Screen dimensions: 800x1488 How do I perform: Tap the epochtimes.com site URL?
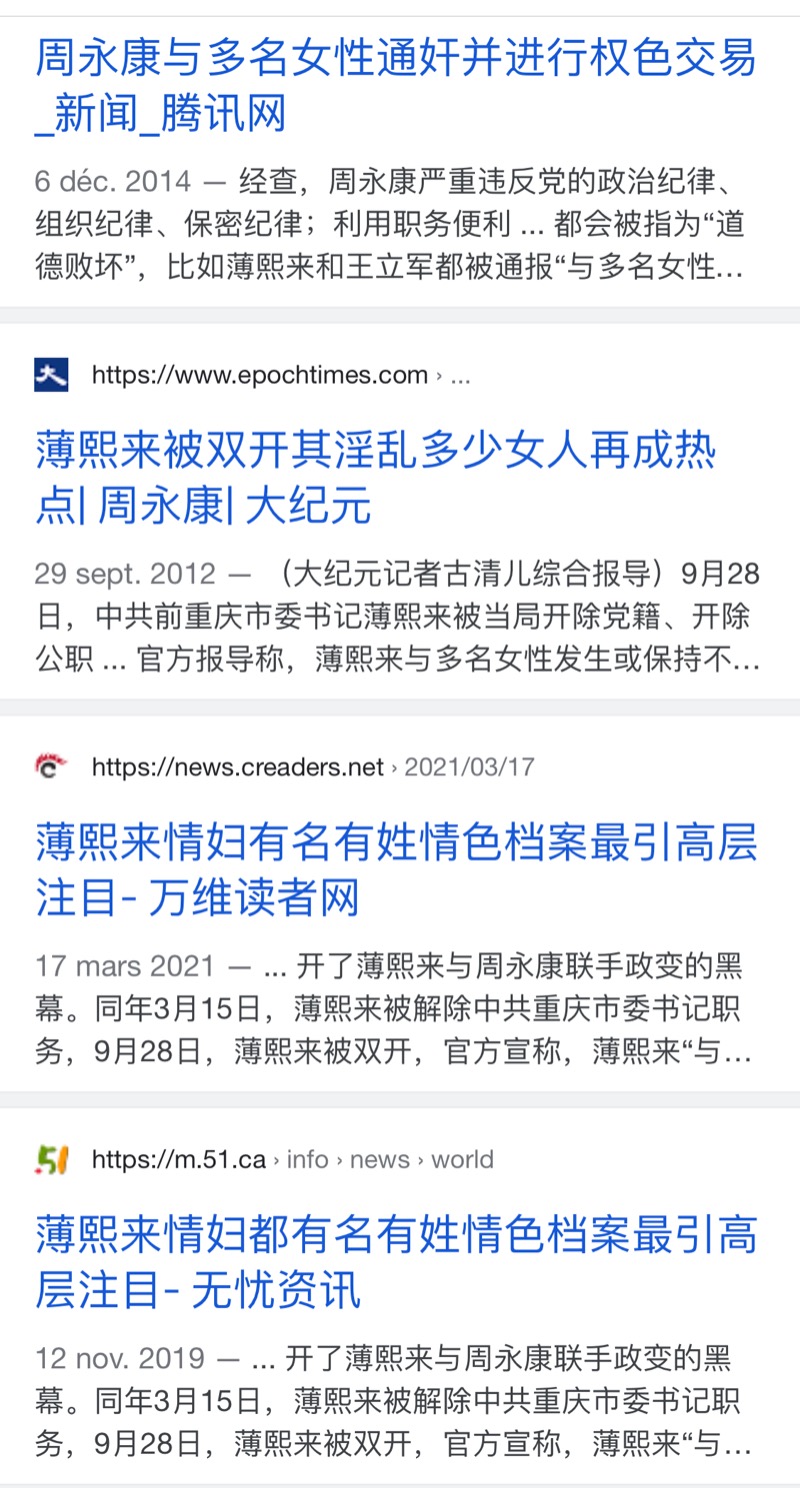(x=260, y=375)
